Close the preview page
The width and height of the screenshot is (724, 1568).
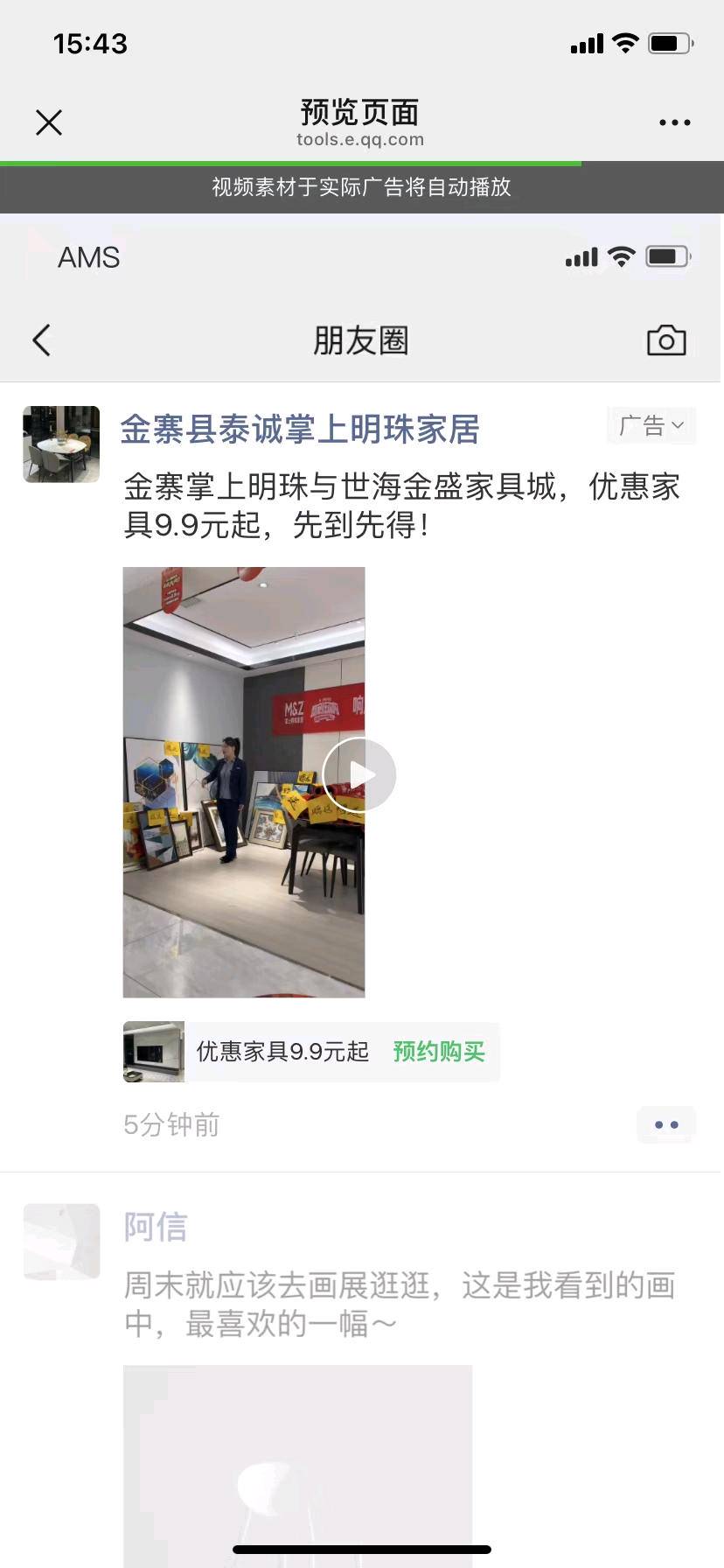click(49, 122)
